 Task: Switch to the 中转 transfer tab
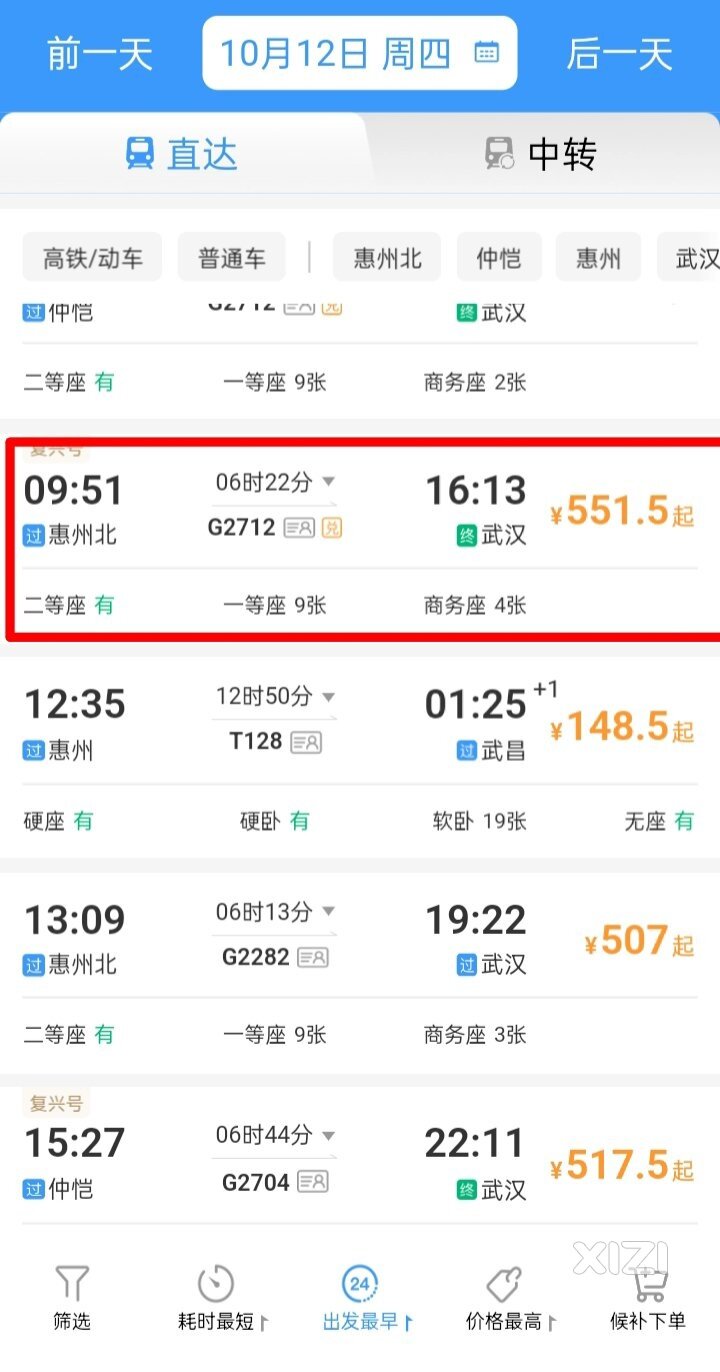540,153
